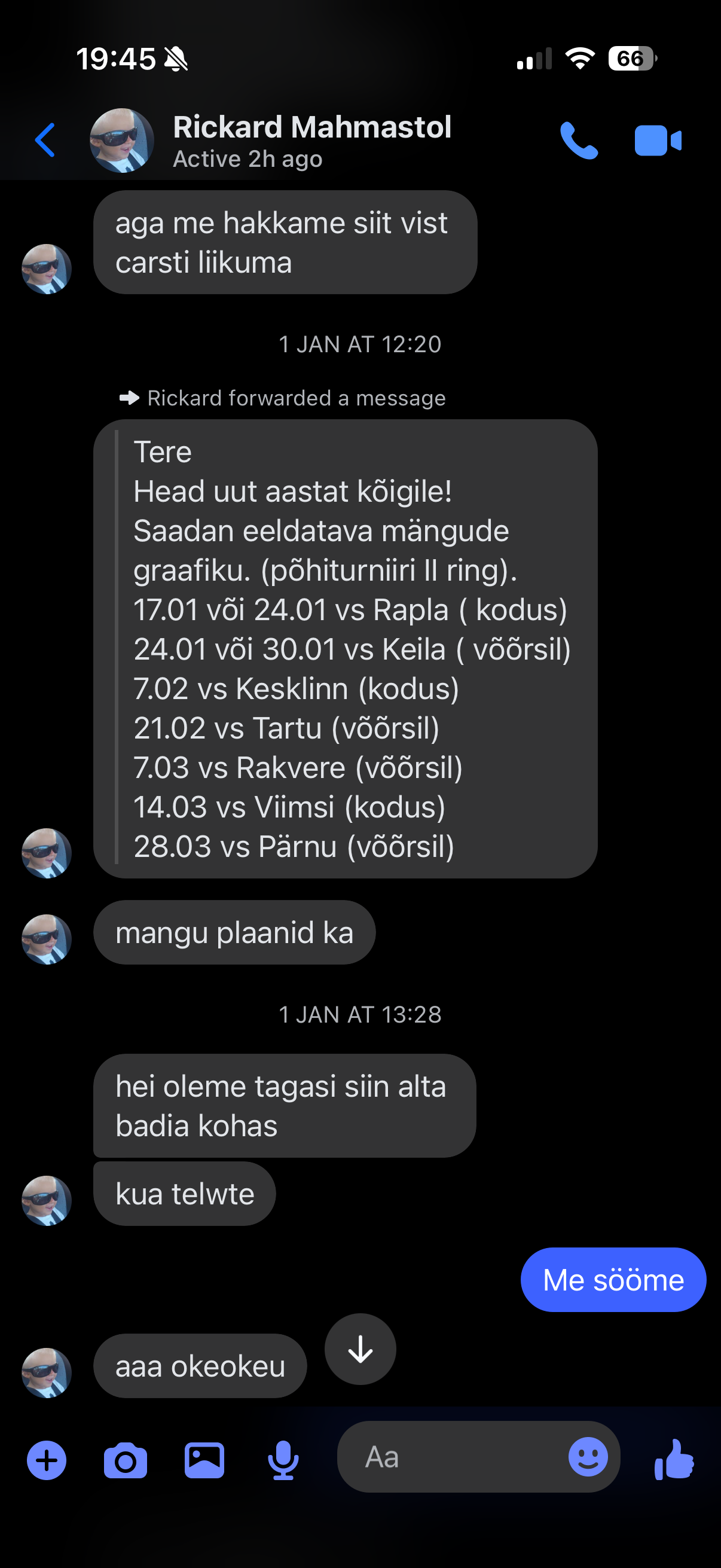Focus the Aa message field
The height and width of the screenshot is (1568, 721).
450,1457
